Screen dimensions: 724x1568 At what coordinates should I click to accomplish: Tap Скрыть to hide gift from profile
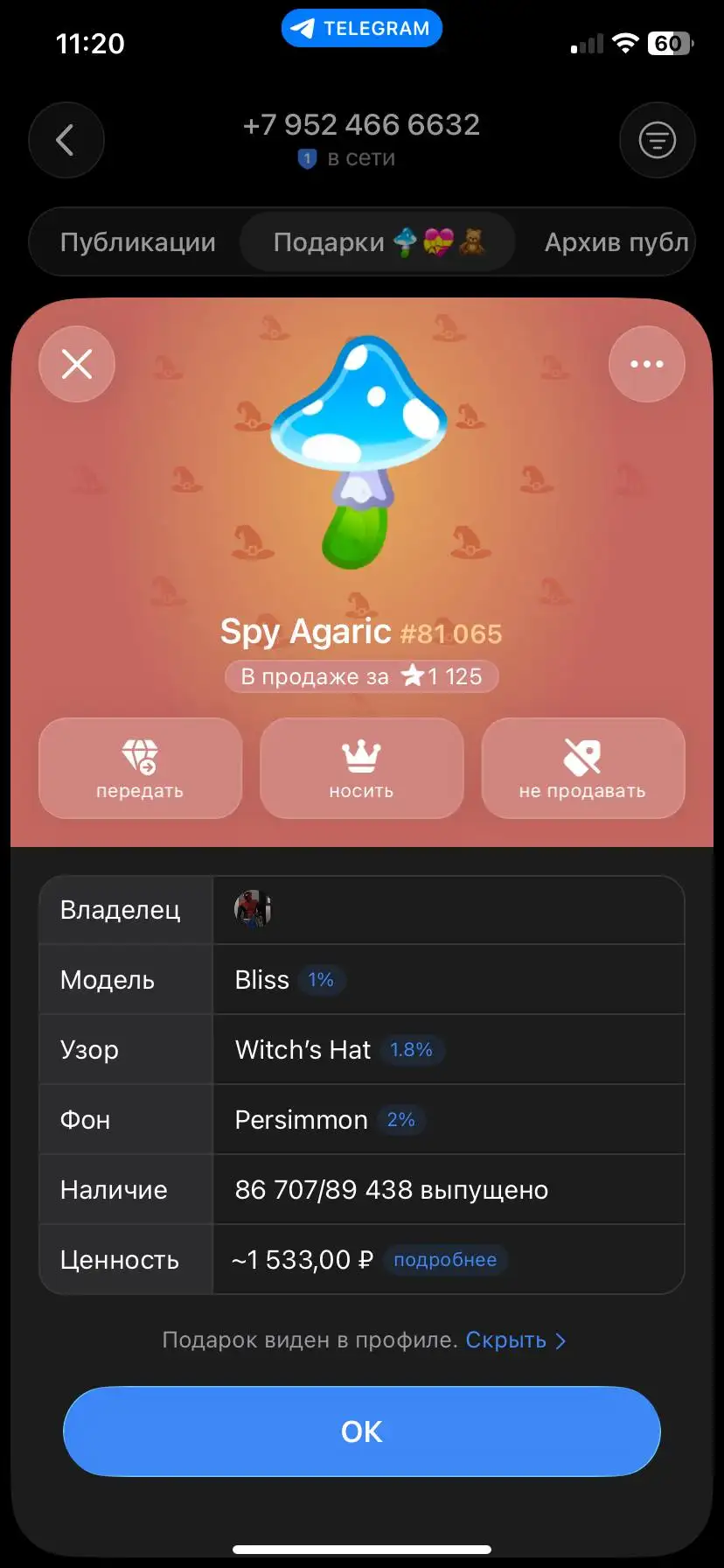(515, 1340)
